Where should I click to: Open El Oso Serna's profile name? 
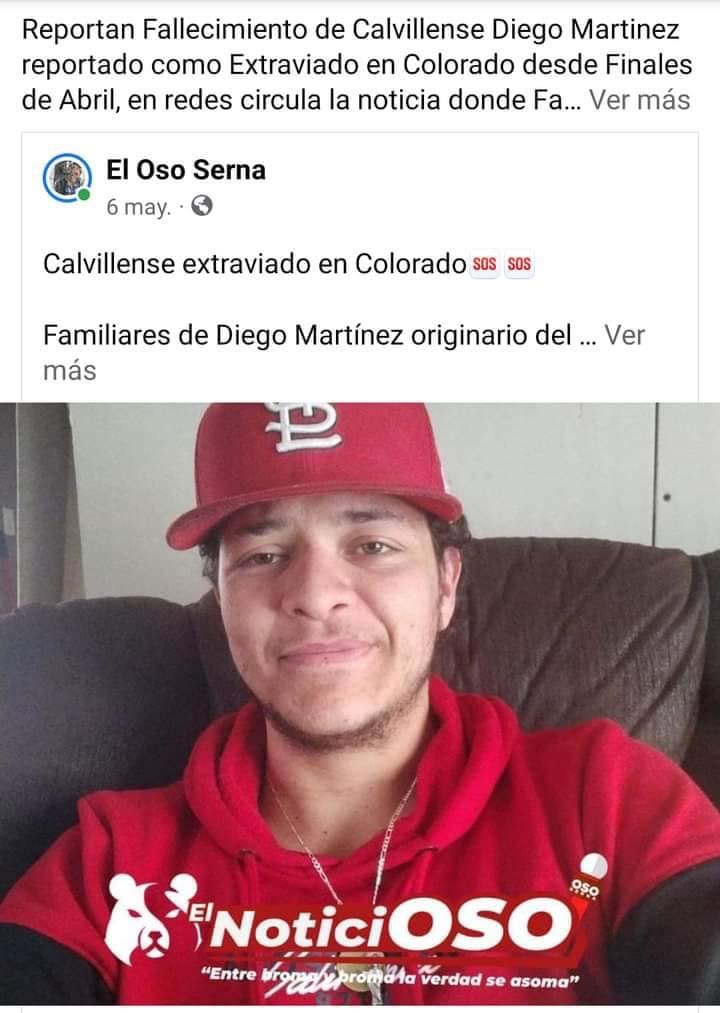(186, 169)
